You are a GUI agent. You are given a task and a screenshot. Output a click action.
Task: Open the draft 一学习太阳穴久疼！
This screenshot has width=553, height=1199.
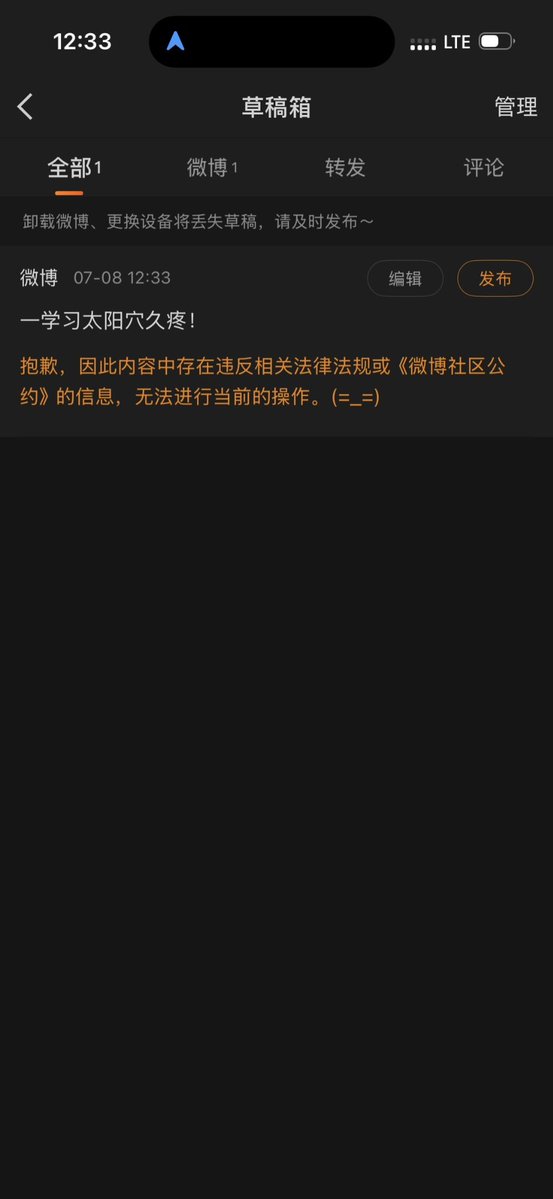coord(108,321)
